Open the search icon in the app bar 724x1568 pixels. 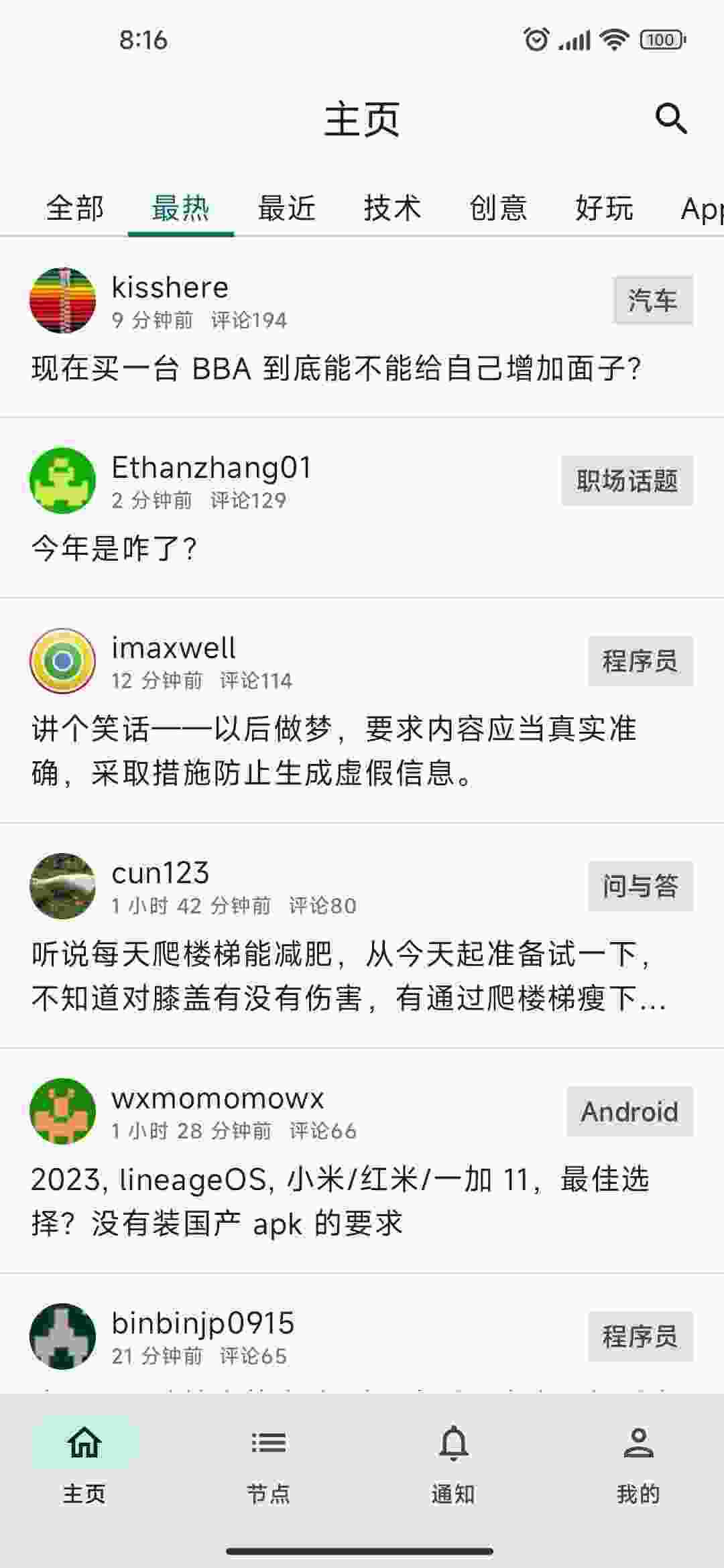coord(670,119)
